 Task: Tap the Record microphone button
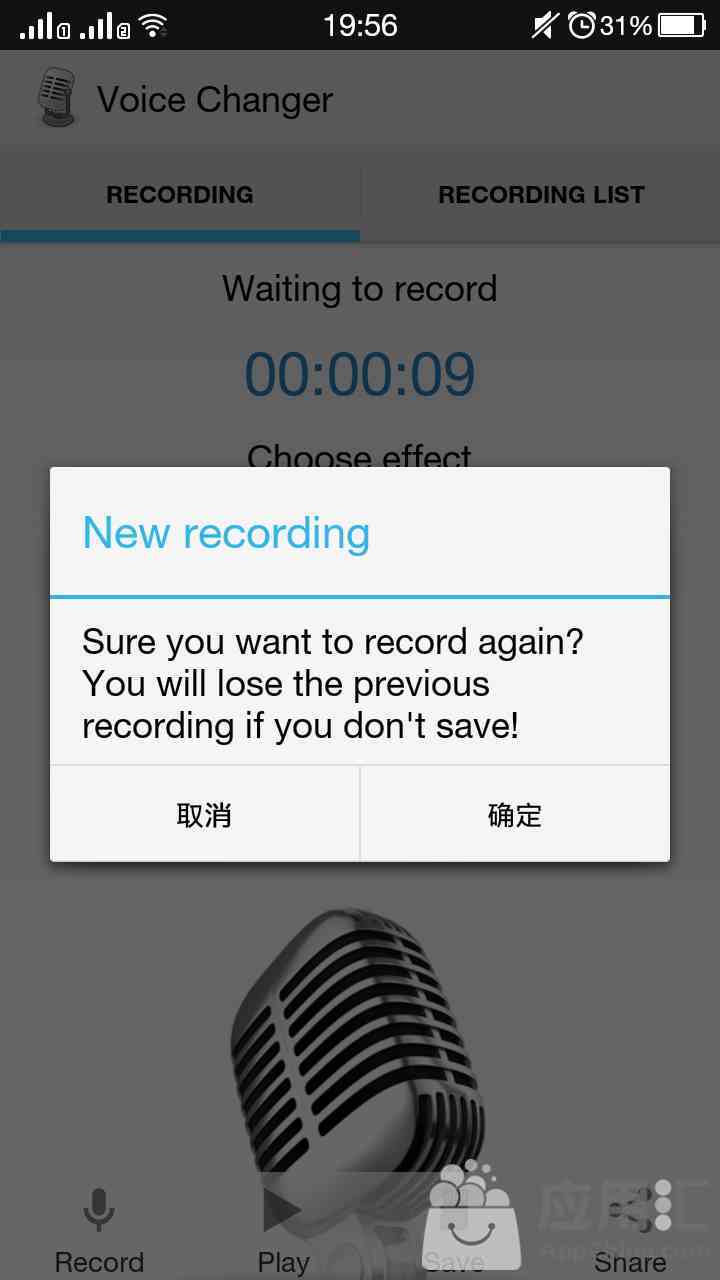tap(99, 1228)
